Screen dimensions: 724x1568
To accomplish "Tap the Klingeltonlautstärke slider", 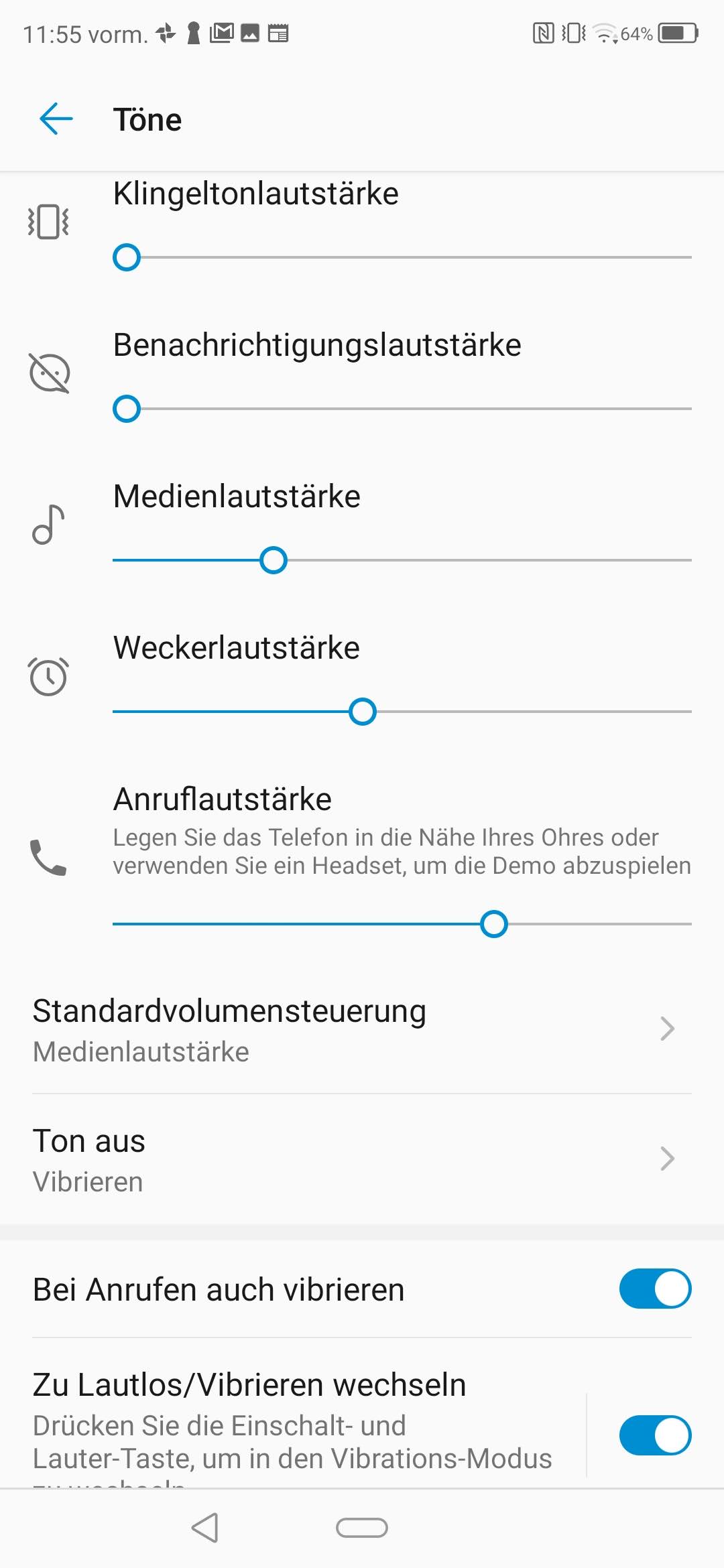I will [x=402, y=257].
